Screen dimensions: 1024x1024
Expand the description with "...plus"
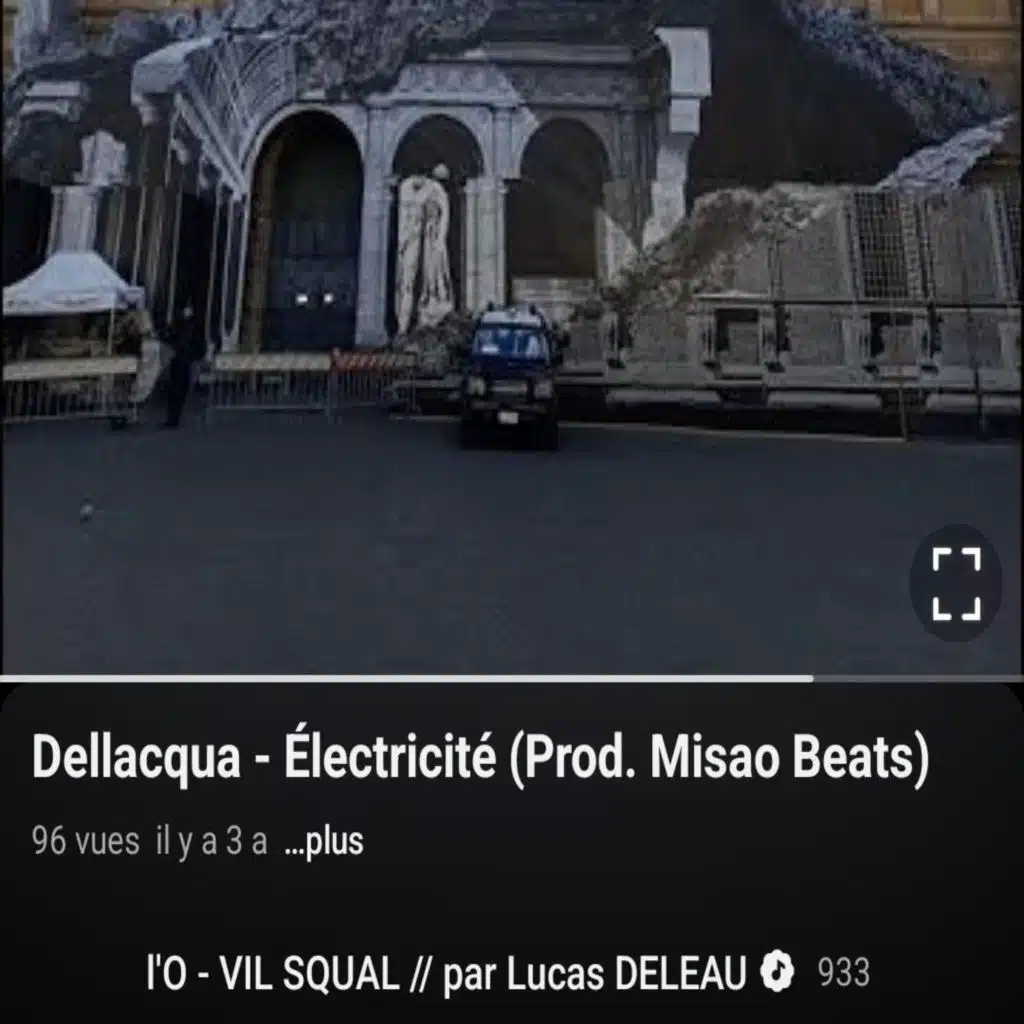coord(325,841)
